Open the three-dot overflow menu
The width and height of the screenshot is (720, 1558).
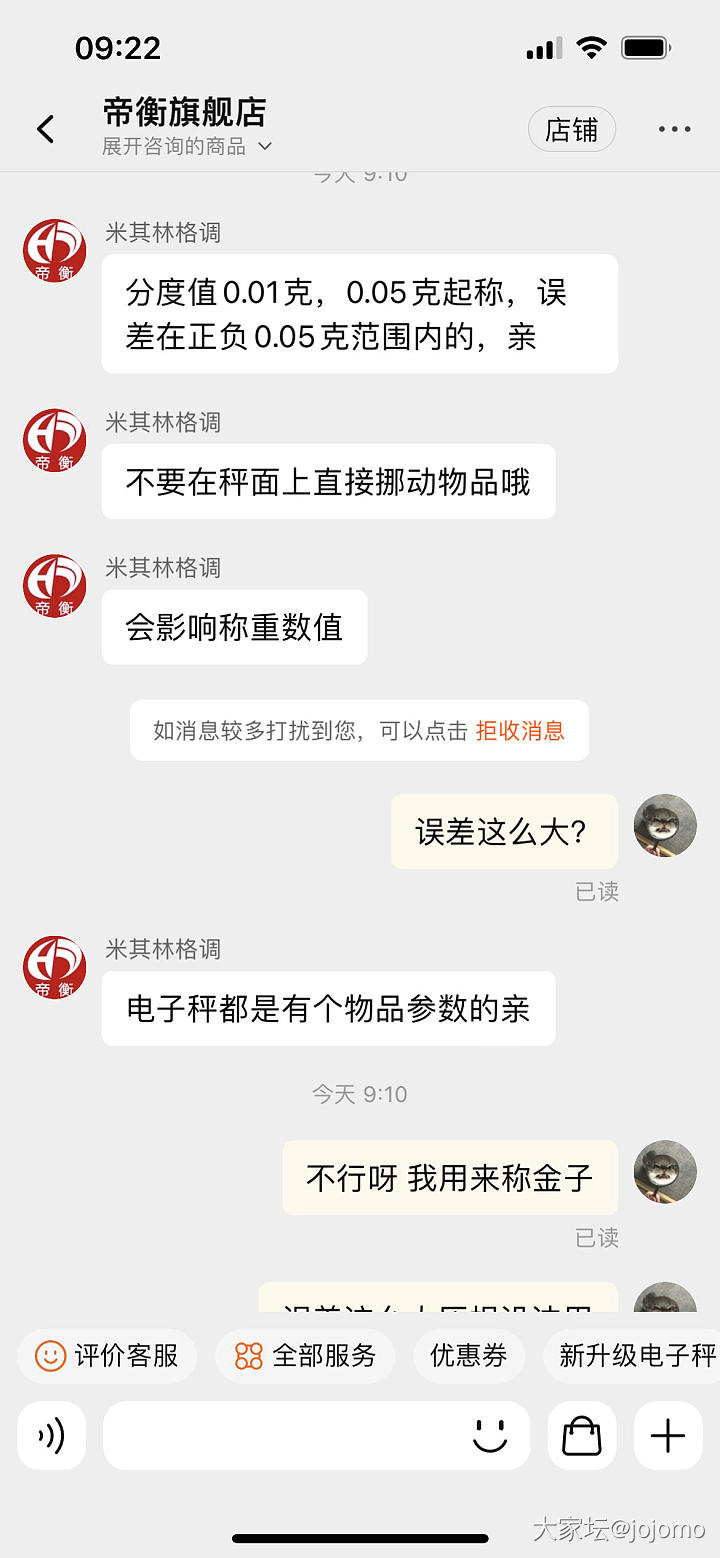pos(674,129)
